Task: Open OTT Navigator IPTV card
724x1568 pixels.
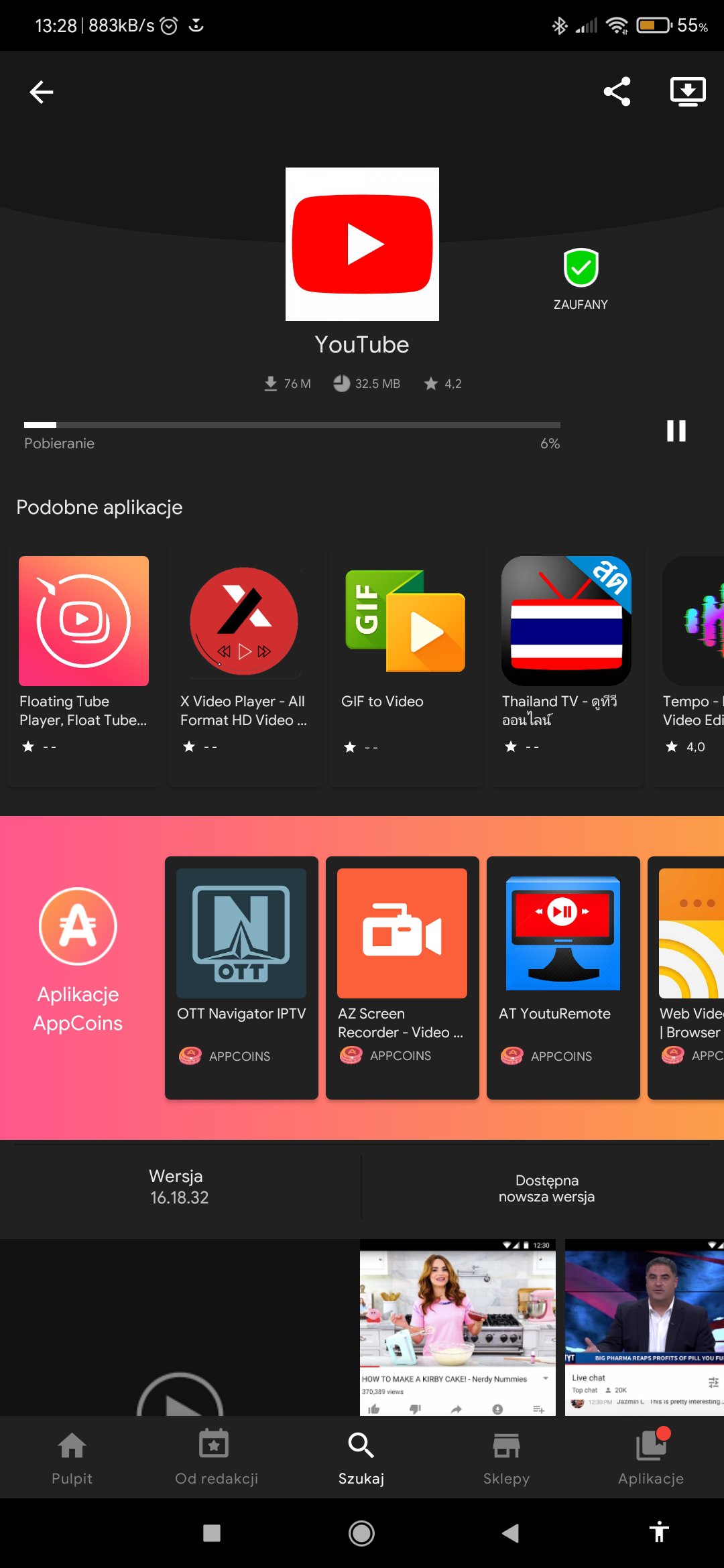Action: (241, 978)
